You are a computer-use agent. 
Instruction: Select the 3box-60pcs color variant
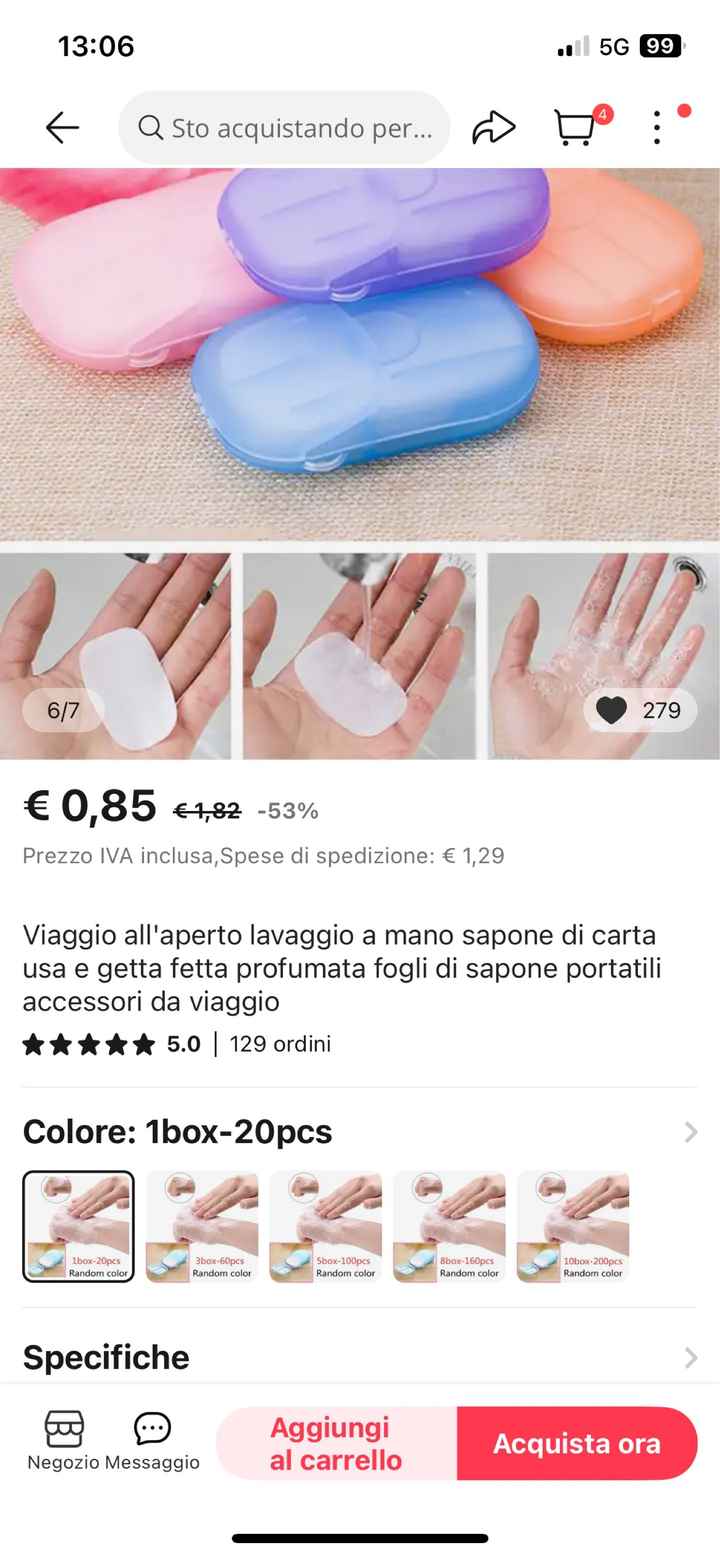(202, 1224)
